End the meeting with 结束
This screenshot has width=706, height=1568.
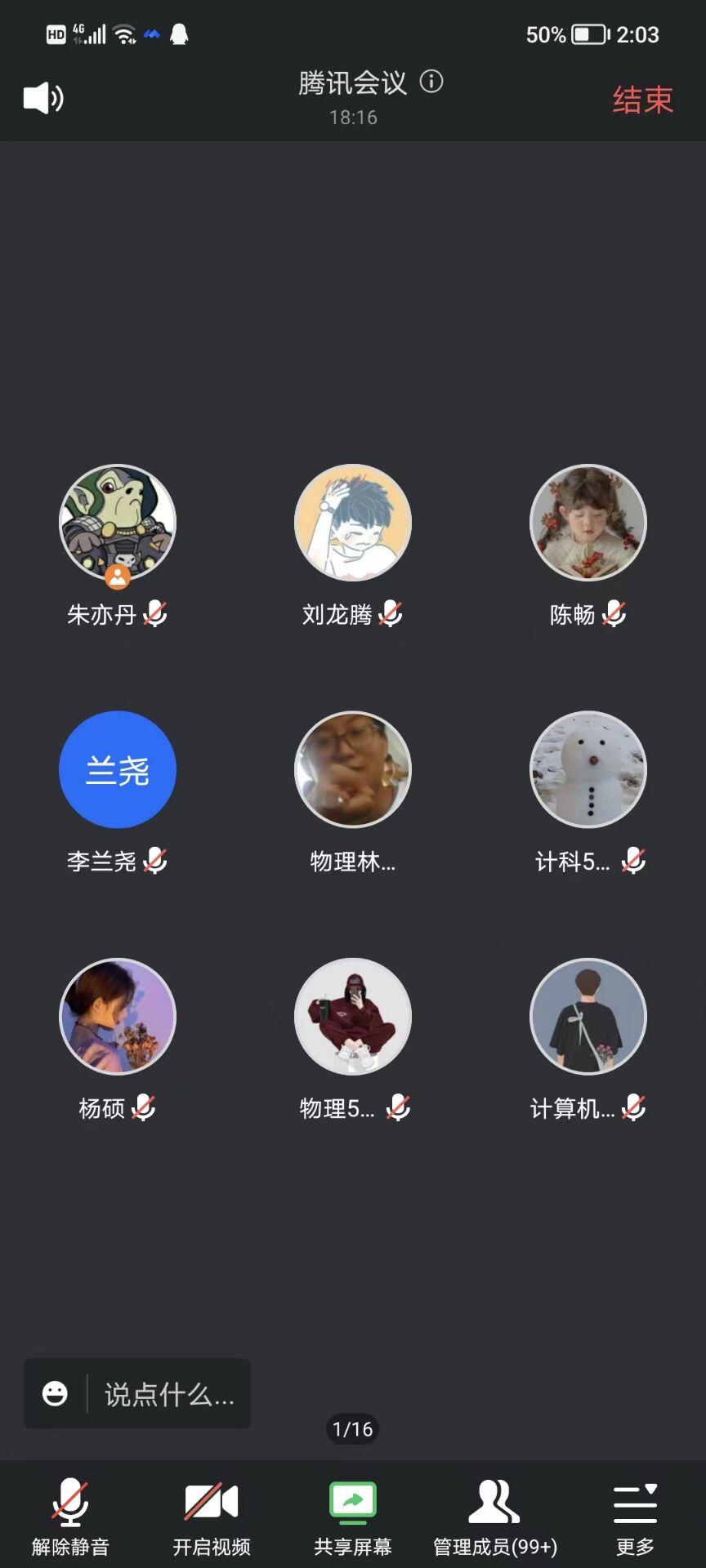pyautogui.click(x=642, y=100)
